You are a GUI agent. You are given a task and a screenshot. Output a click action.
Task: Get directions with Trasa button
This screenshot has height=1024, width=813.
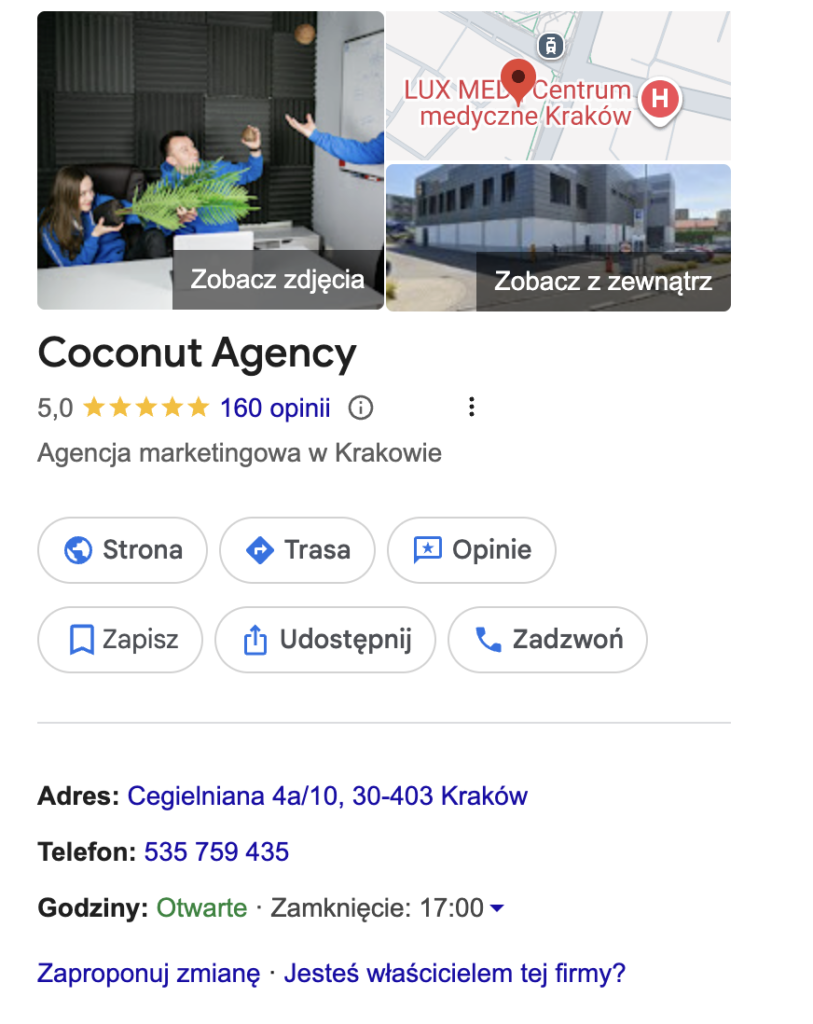tap(297, 550)
